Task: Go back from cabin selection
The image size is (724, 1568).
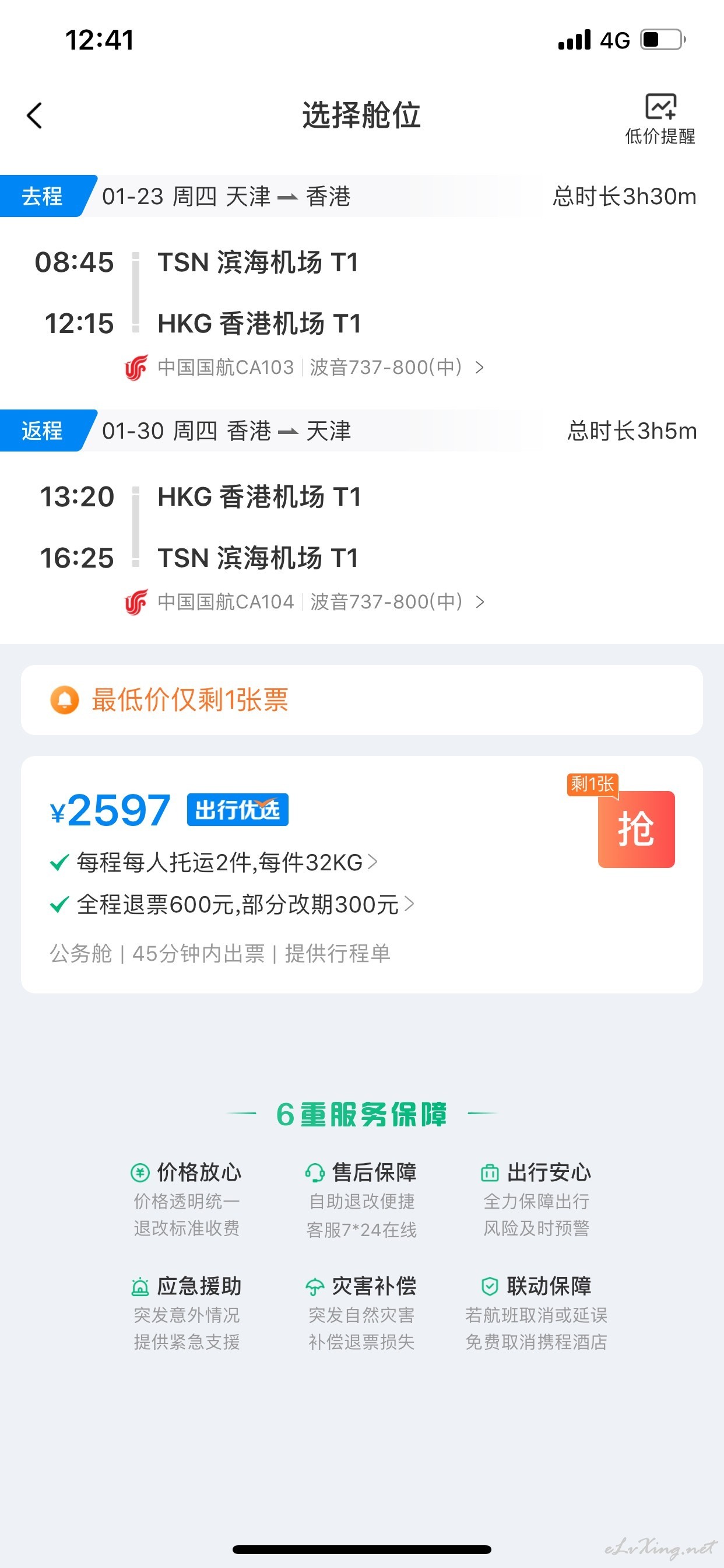Action: click(x=34, y=115)
